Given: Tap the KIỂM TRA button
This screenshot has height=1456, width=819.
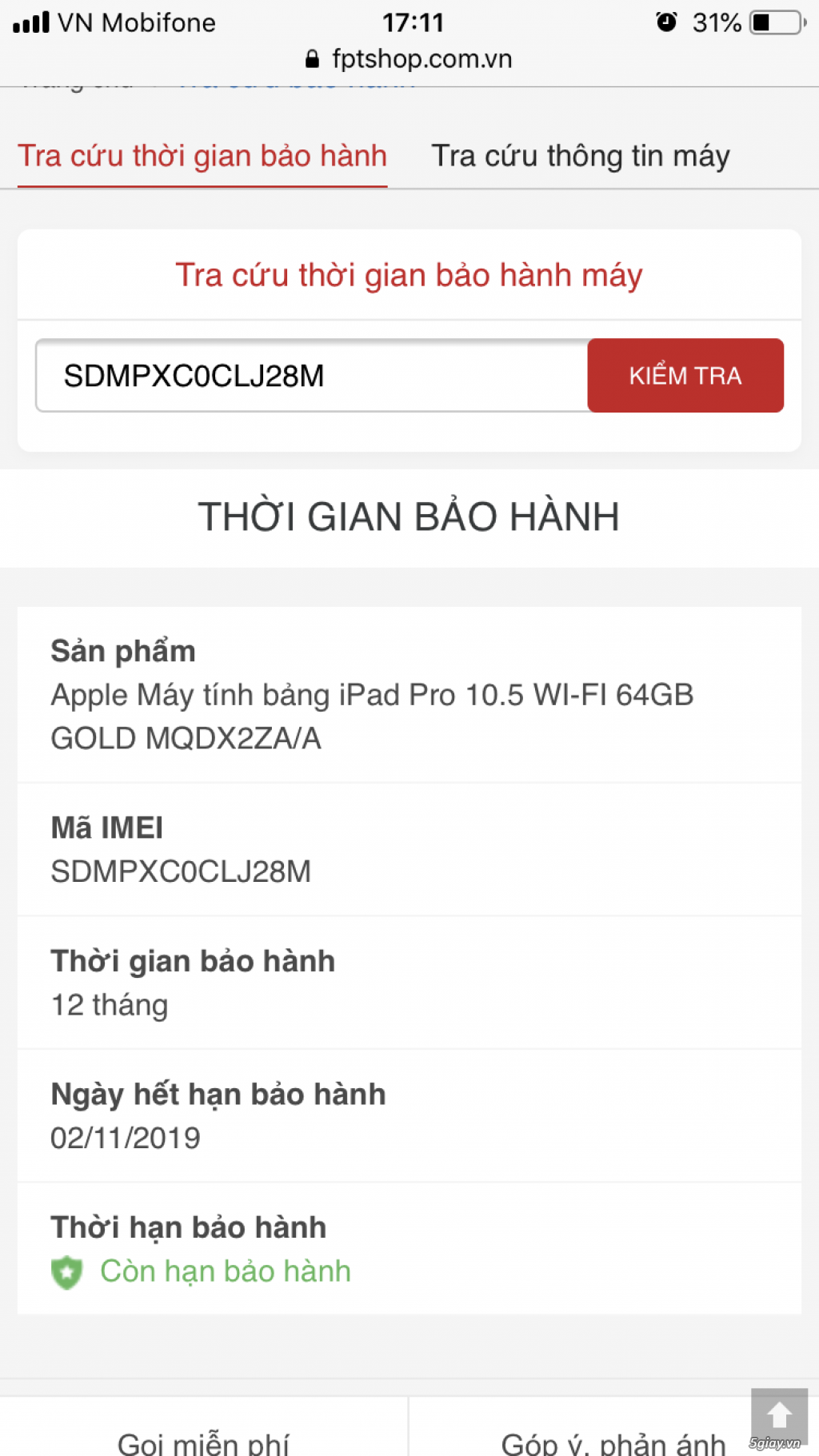Looking at the screenshot, I should (685, 375).
